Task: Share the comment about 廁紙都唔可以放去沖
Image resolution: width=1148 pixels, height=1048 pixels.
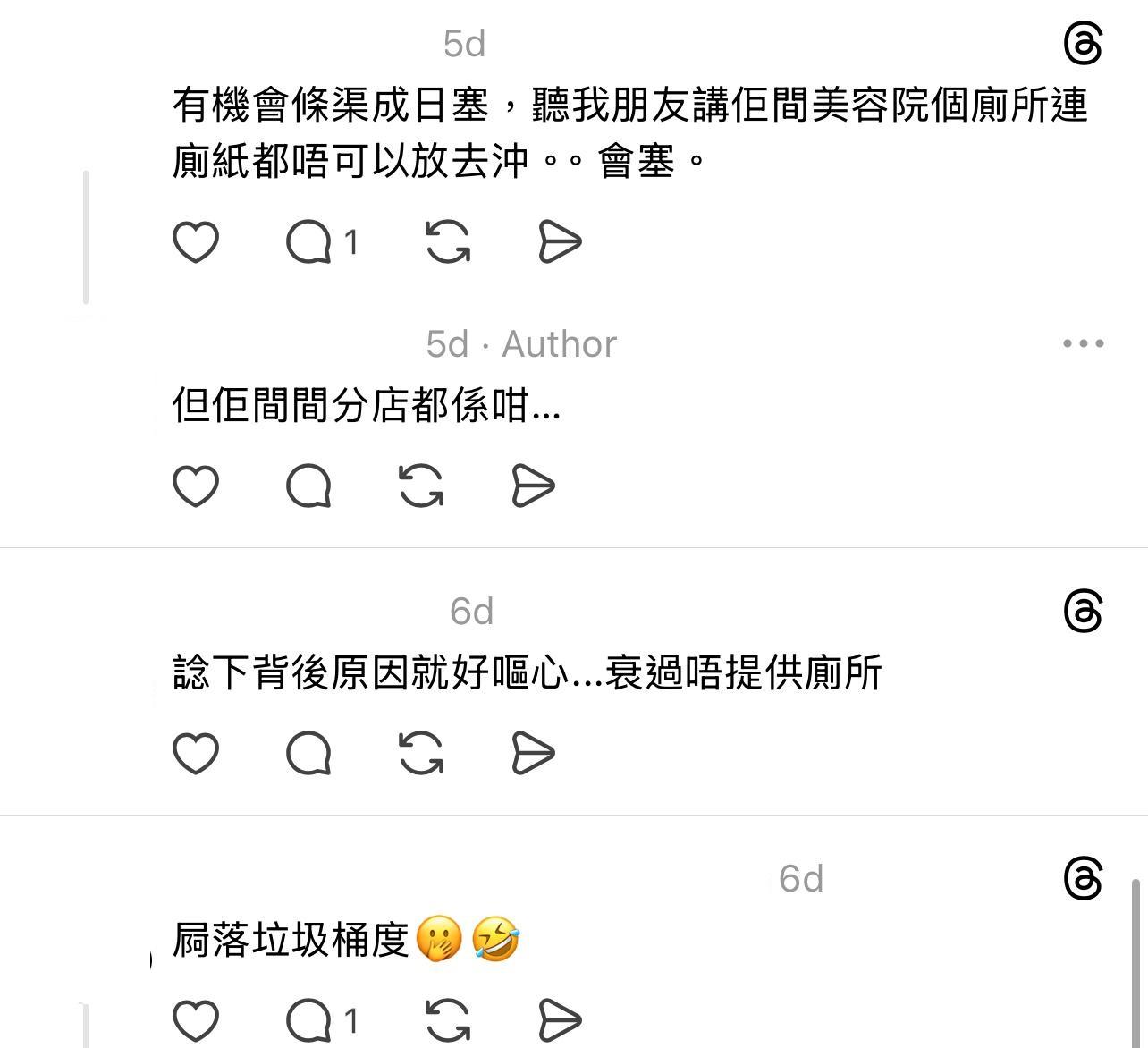Action: click(x=561, y=242)
